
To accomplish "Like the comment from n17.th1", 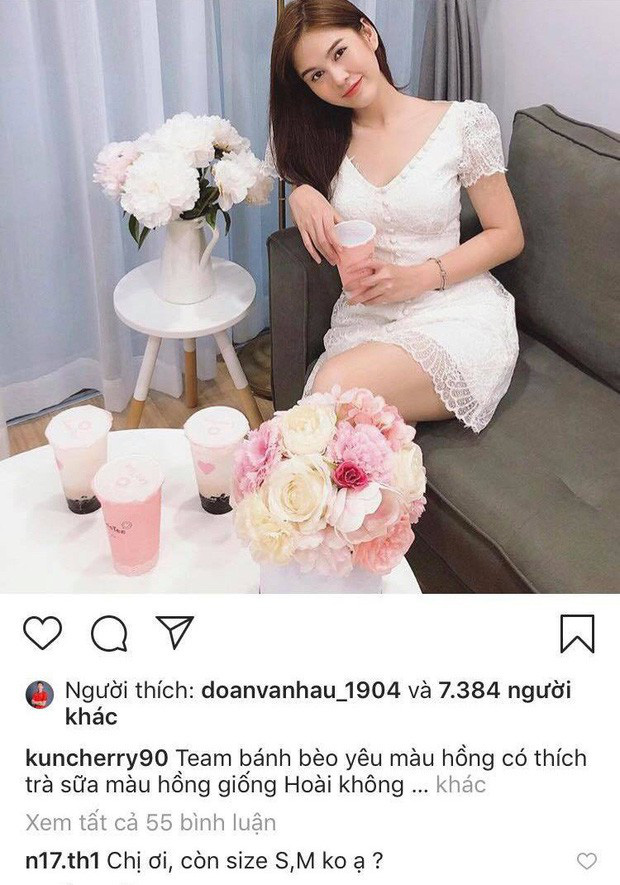I will (587, 861).
